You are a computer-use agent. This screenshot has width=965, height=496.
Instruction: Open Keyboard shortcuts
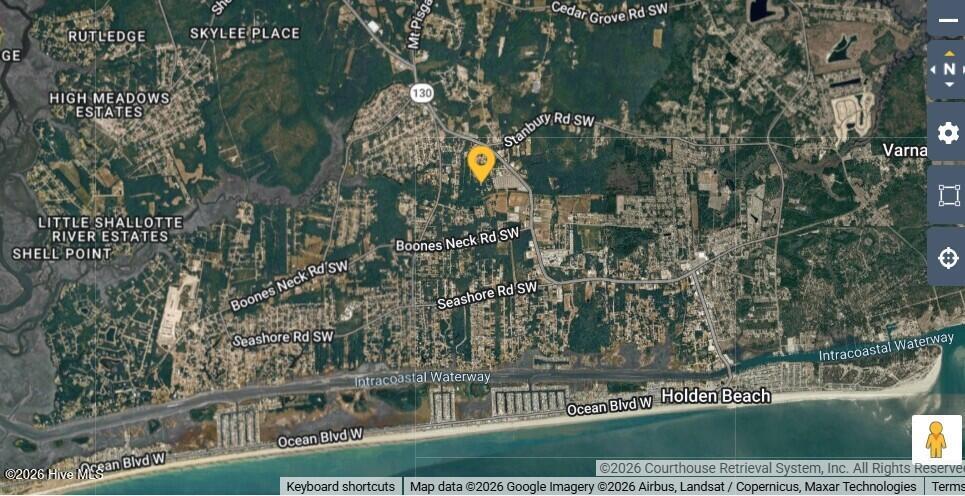pos(340,487)
